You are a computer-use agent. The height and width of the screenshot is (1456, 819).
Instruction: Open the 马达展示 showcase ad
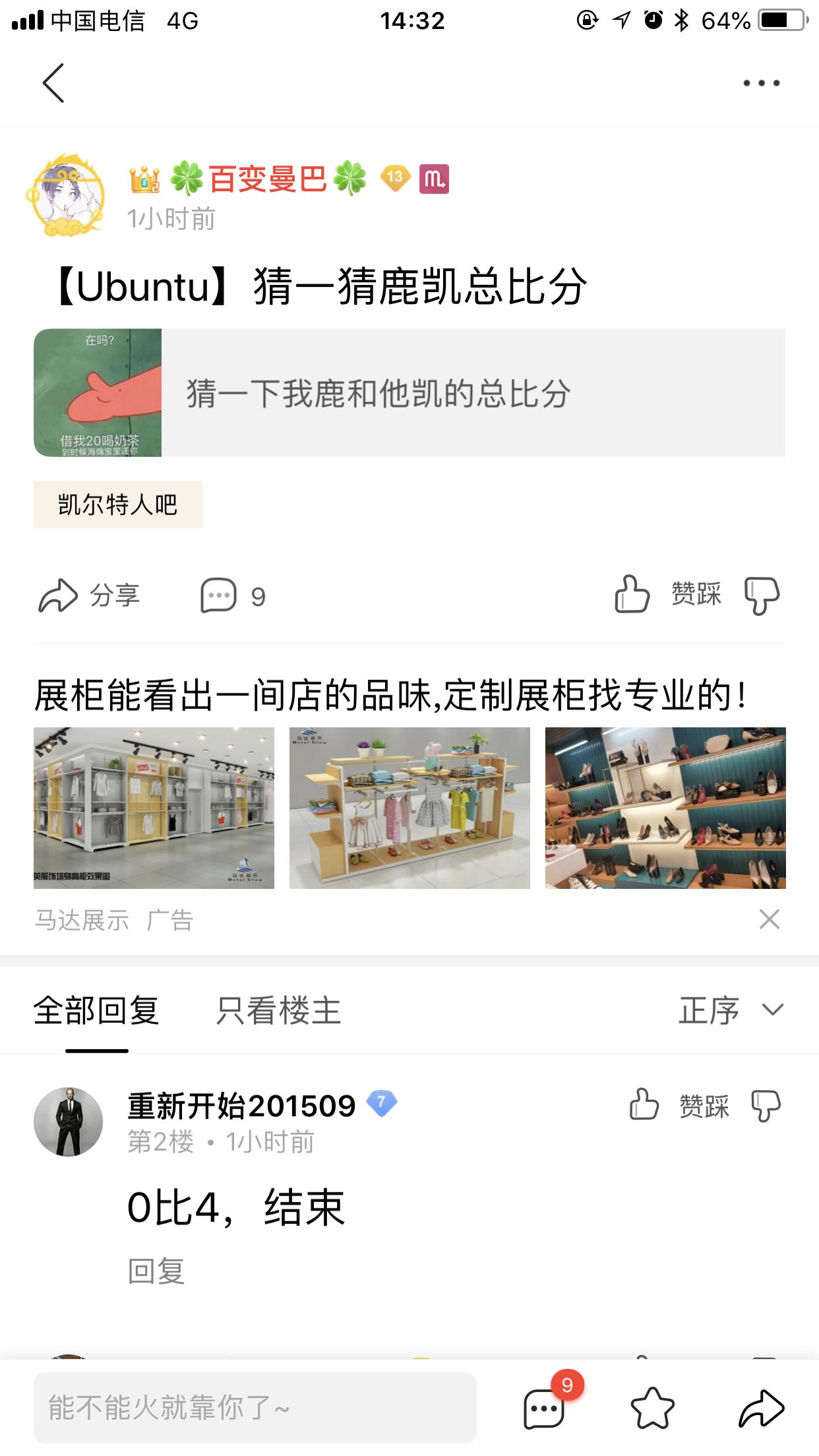409,807
